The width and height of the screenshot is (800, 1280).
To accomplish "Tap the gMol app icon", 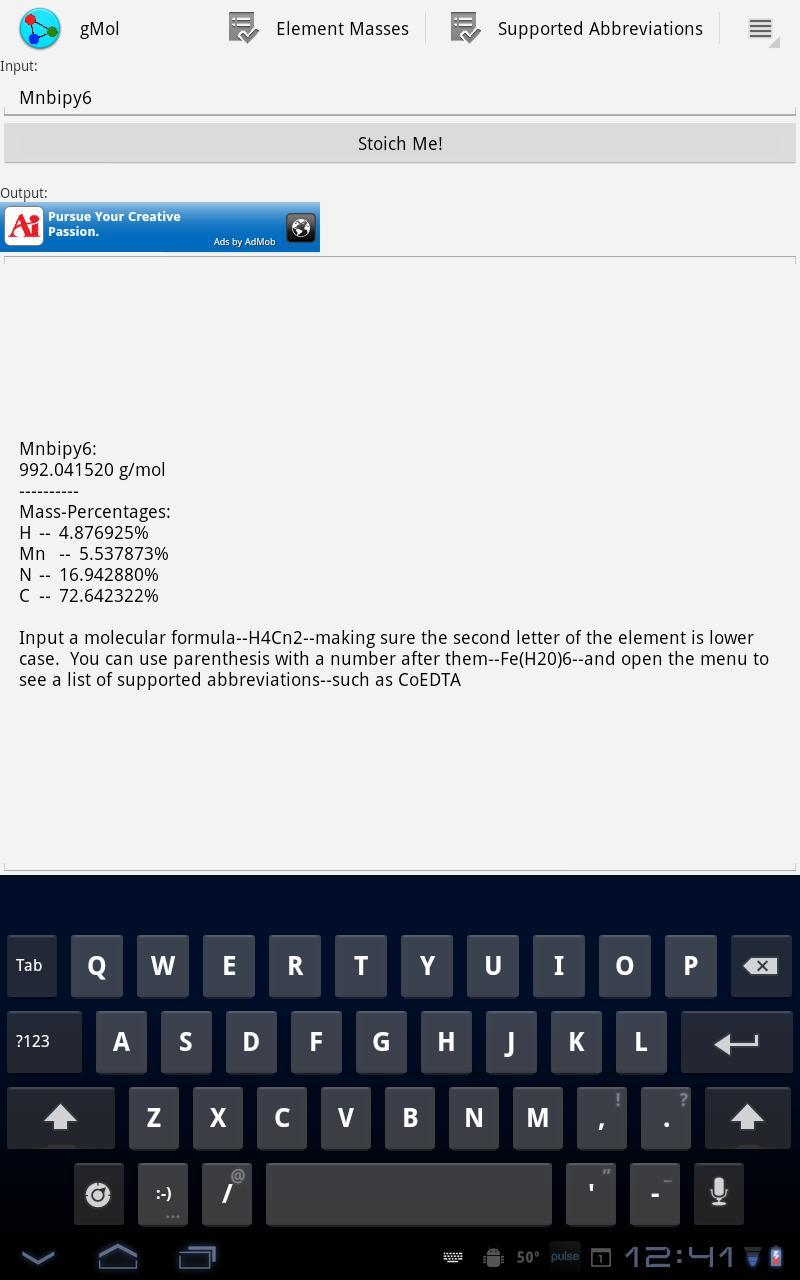I will [40, 28].
